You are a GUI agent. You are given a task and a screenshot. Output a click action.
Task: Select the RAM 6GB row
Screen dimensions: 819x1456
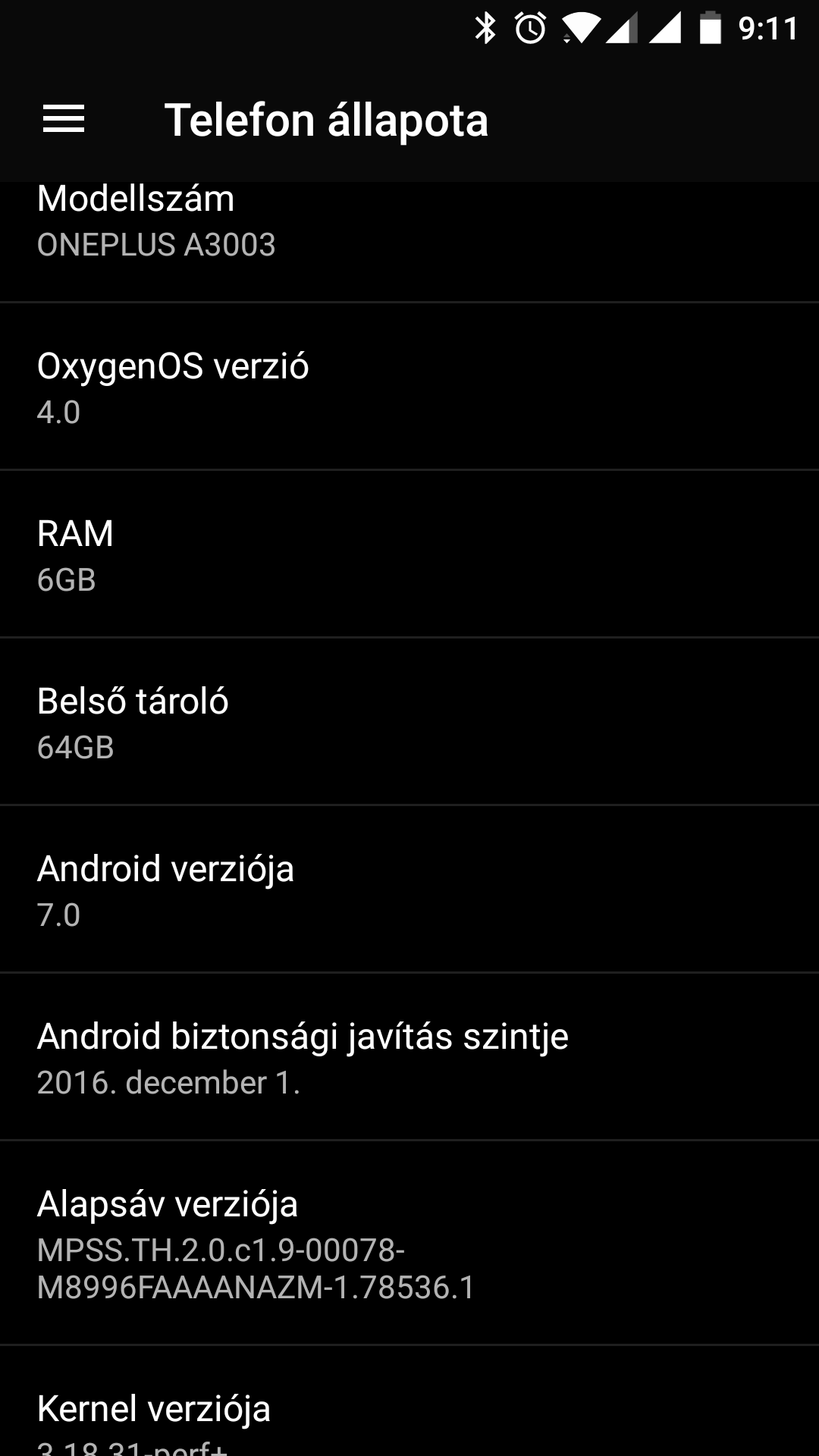click(x=409, y=554)
